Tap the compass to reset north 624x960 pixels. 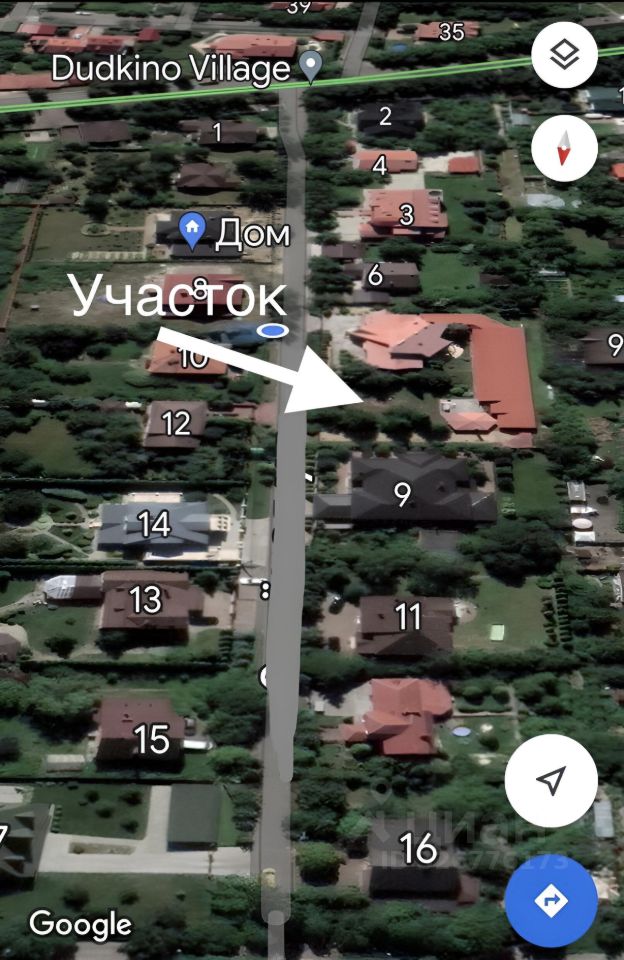point(565,148)
